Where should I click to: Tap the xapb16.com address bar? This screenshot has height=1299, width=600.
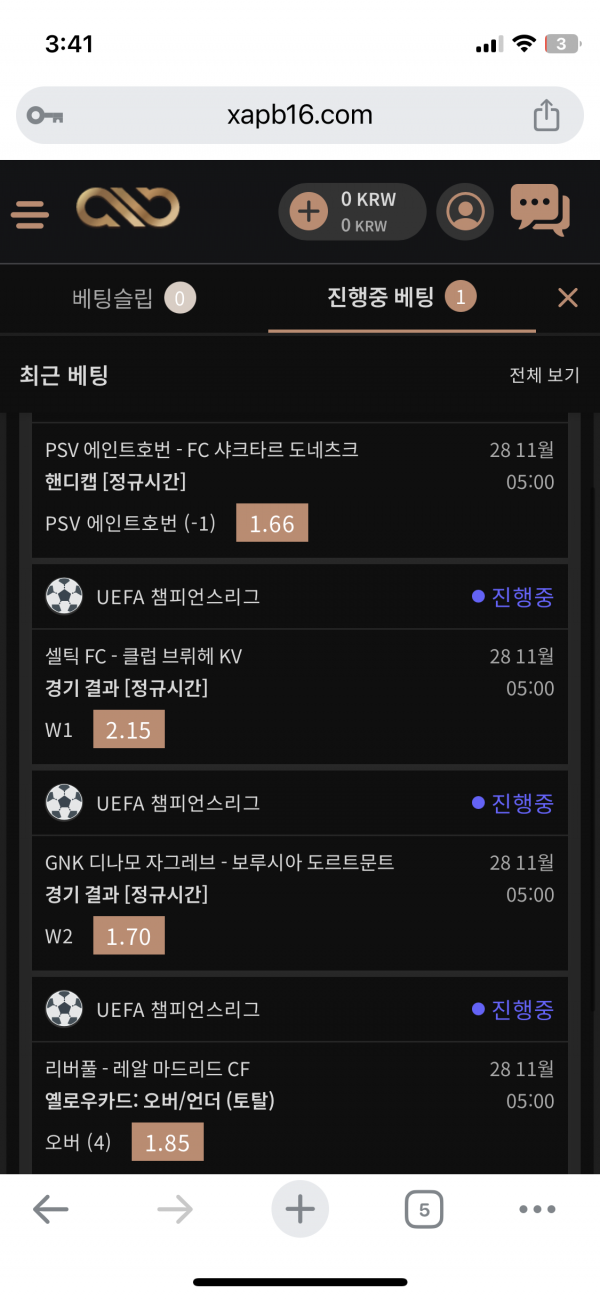tap(299, 115)
